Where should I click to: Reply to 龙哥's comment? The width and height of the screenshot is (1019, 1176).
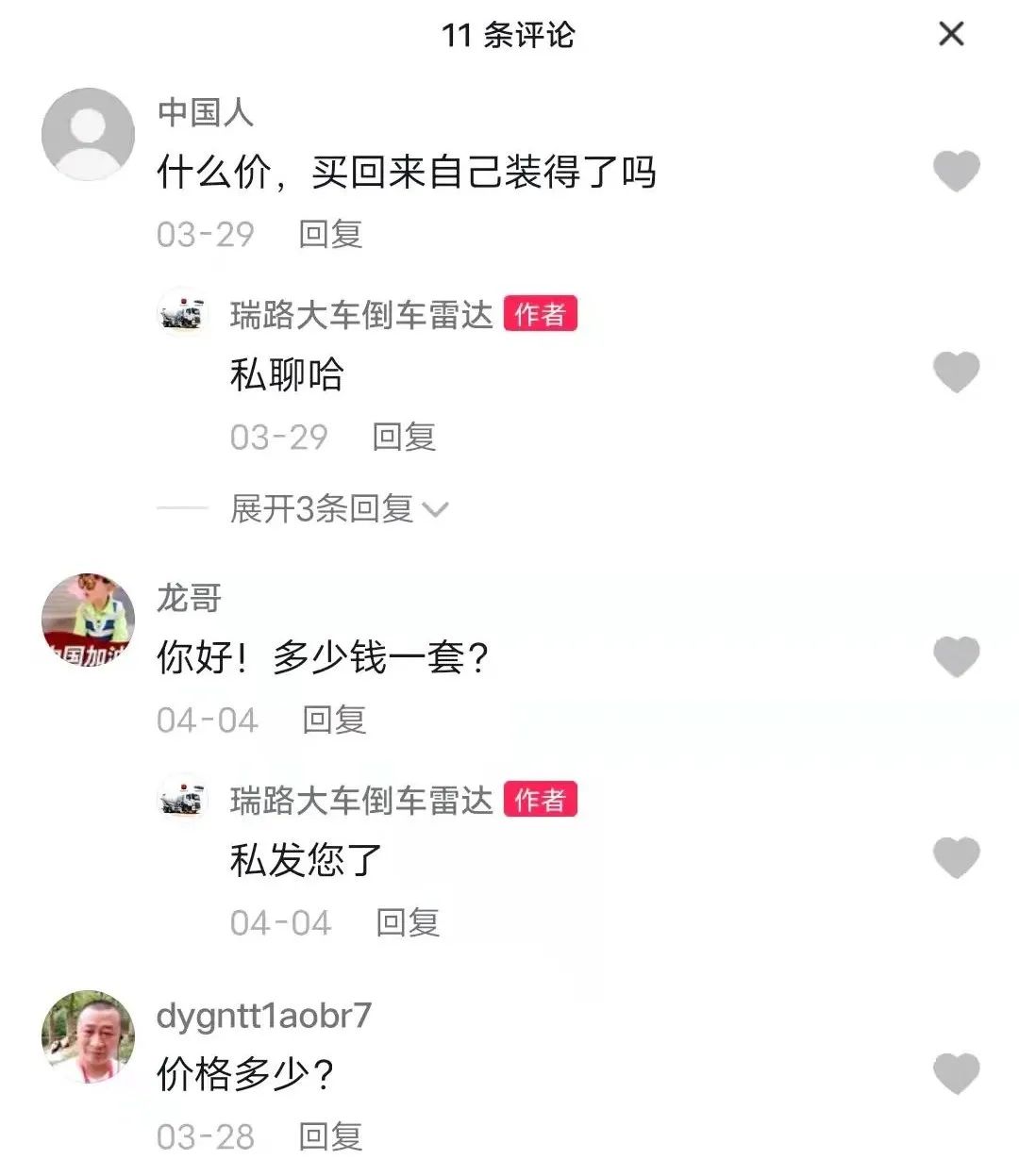point(335,721)
